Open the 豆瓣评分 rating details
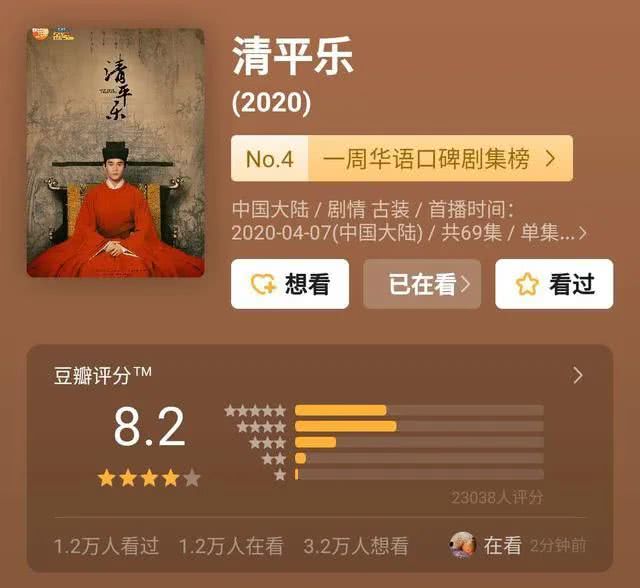The image size is (640, 588). 577,376
